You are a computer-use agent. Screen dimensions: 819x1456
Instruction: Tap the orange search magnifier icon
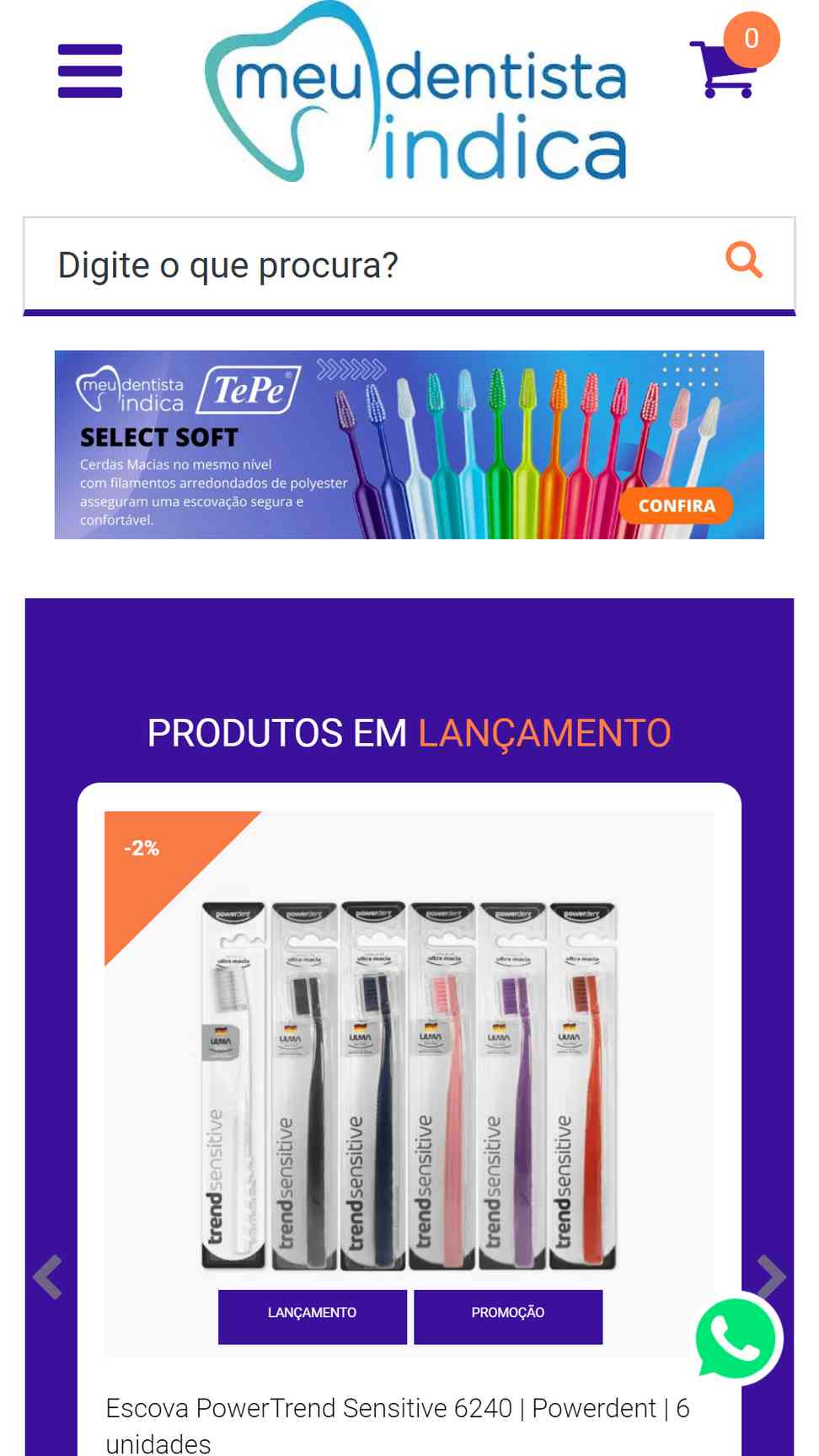click(x=743, y=260)
